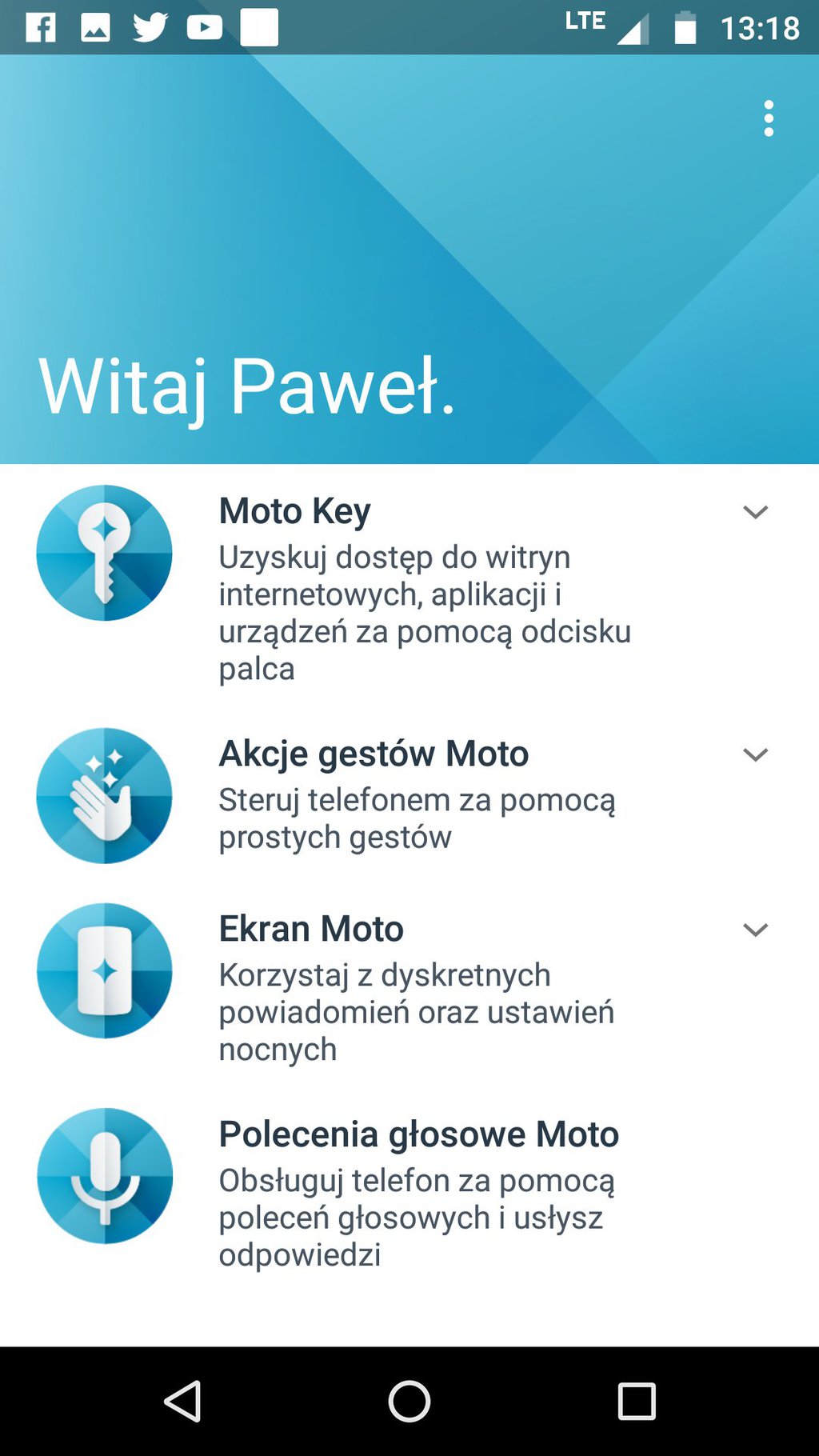
Task: Expand the Moto Key chevron
Action: click(x=755, y=512)
